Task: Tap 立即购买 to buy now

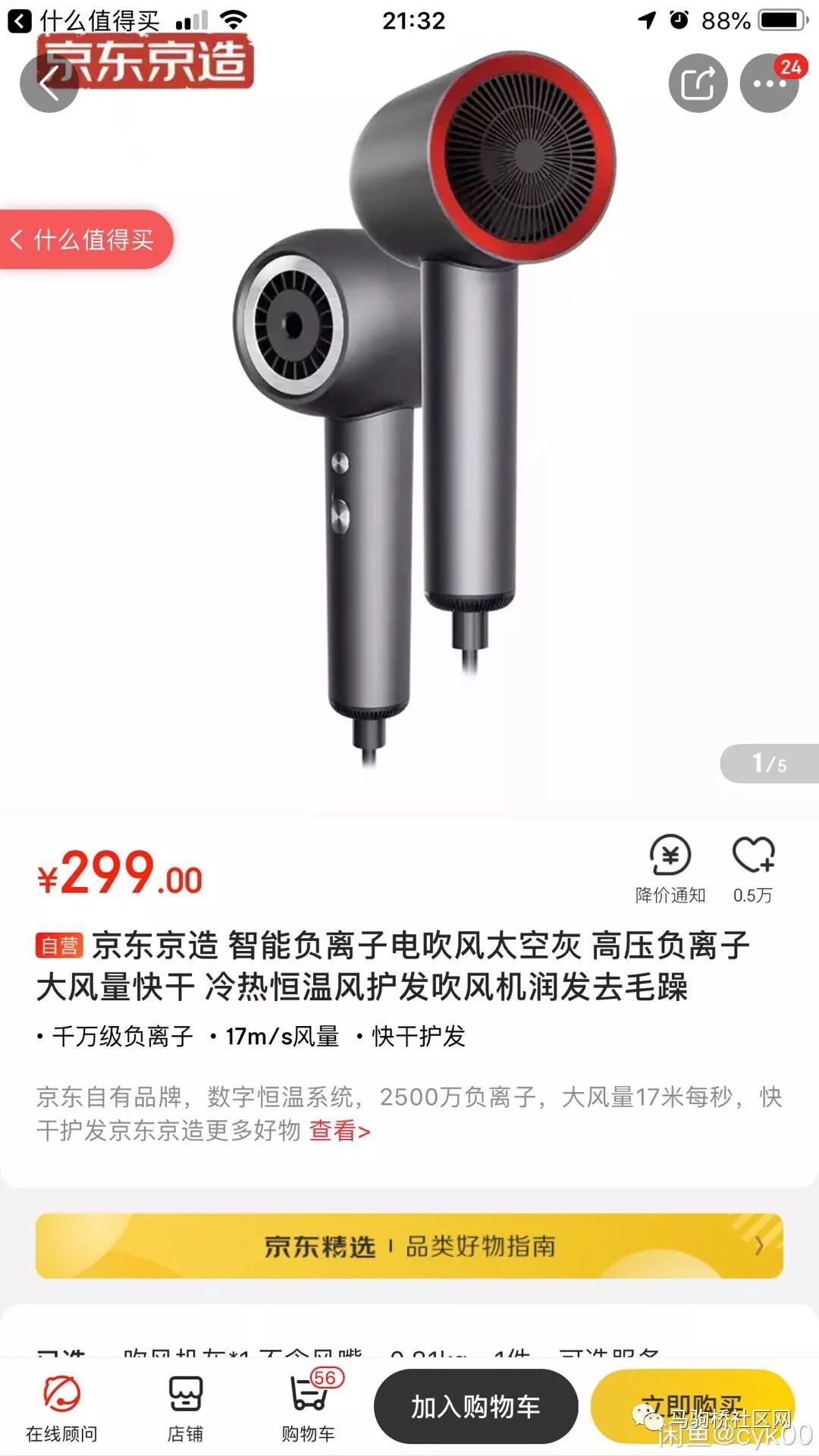Action: [692, 1407]
